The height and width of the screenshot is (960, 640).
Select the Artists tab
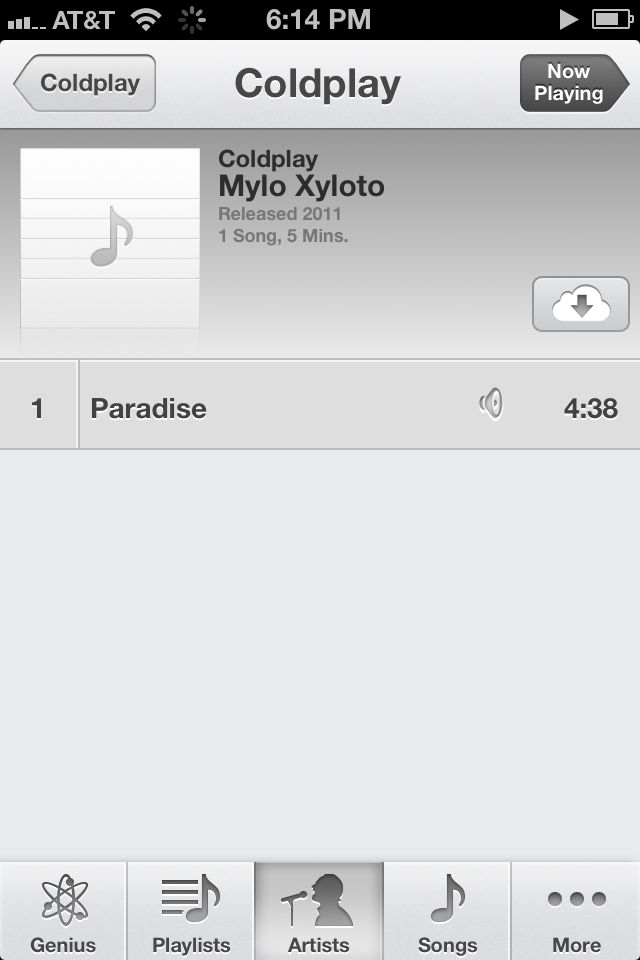pos(319,912)
